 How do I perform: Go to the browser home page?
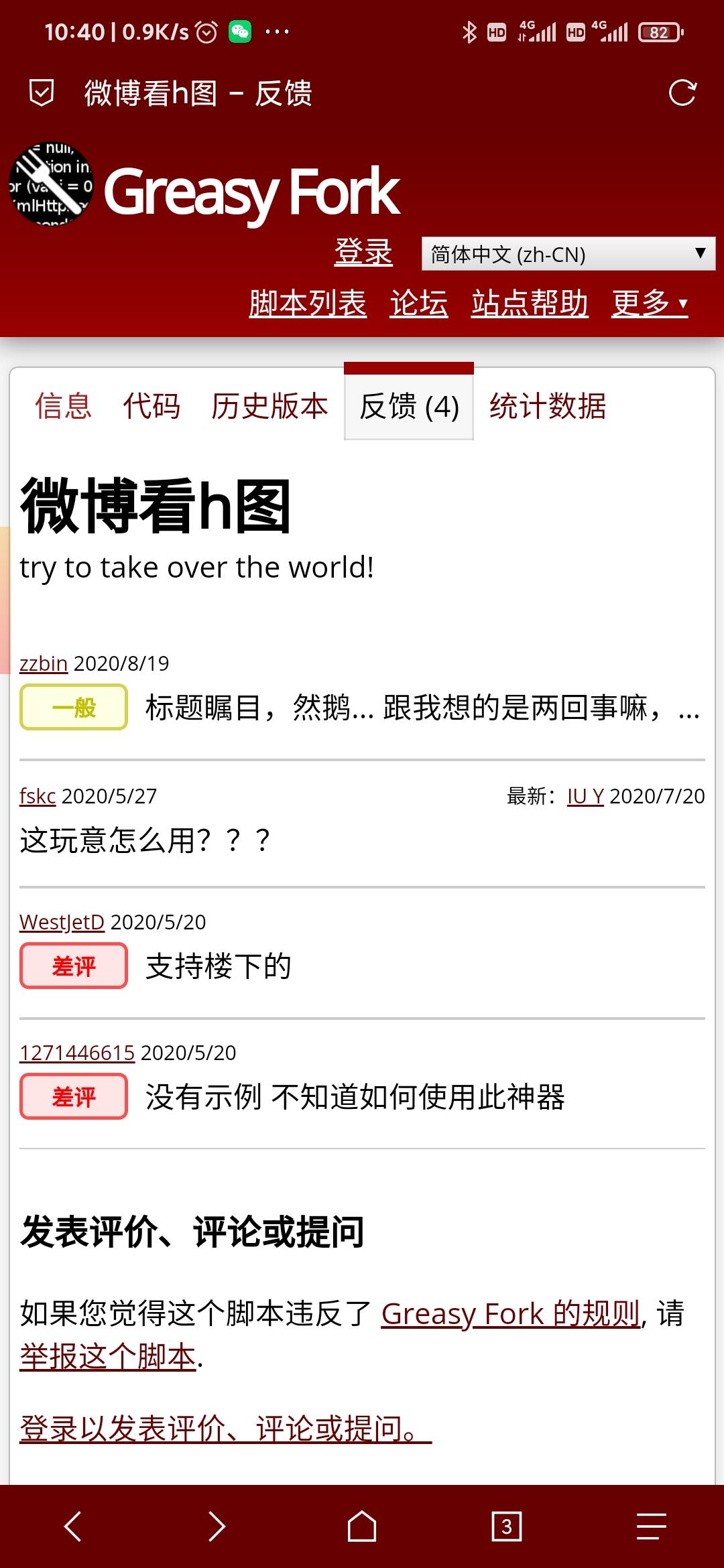click(362, 1527)
